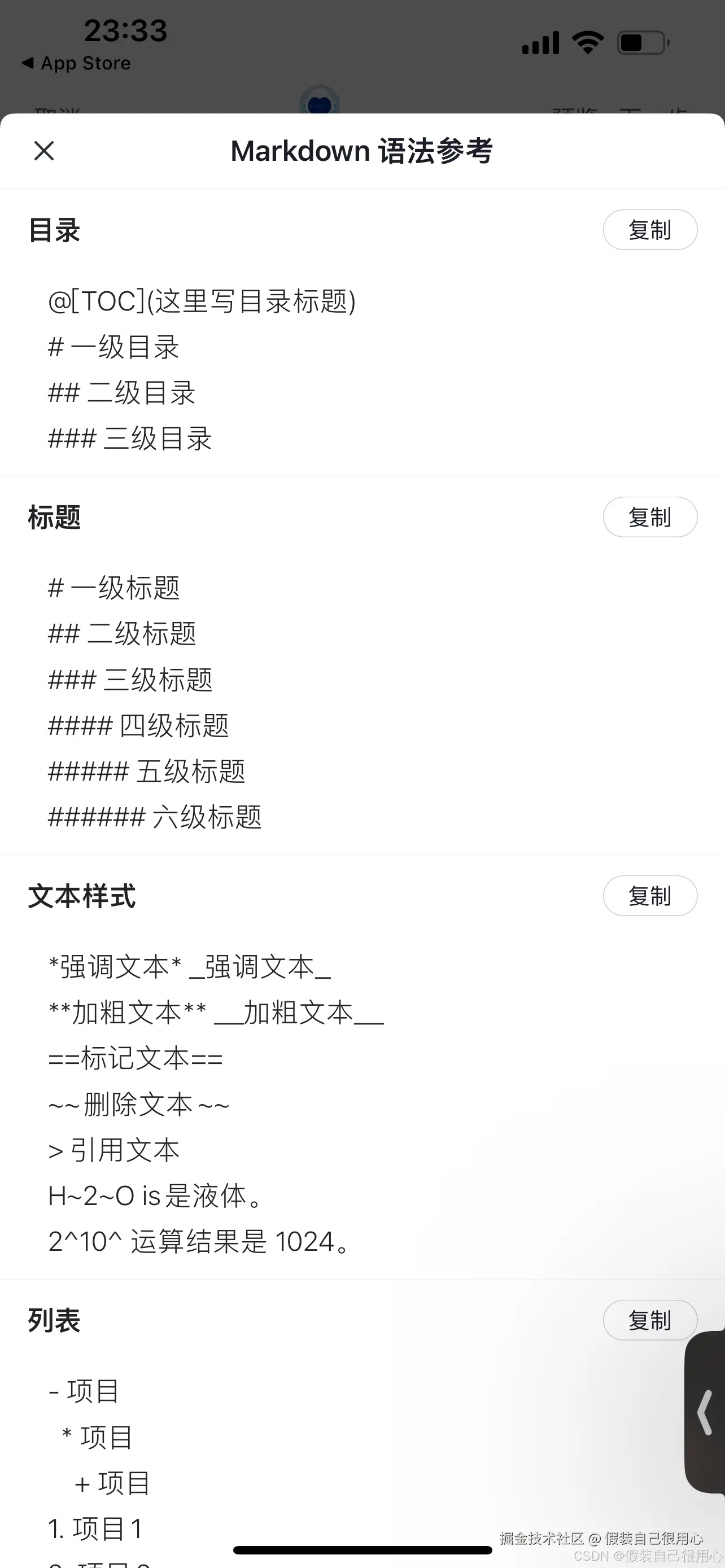Copy the 列表 list syntax snippet

pyautogui.click(x=649, y=1320)
